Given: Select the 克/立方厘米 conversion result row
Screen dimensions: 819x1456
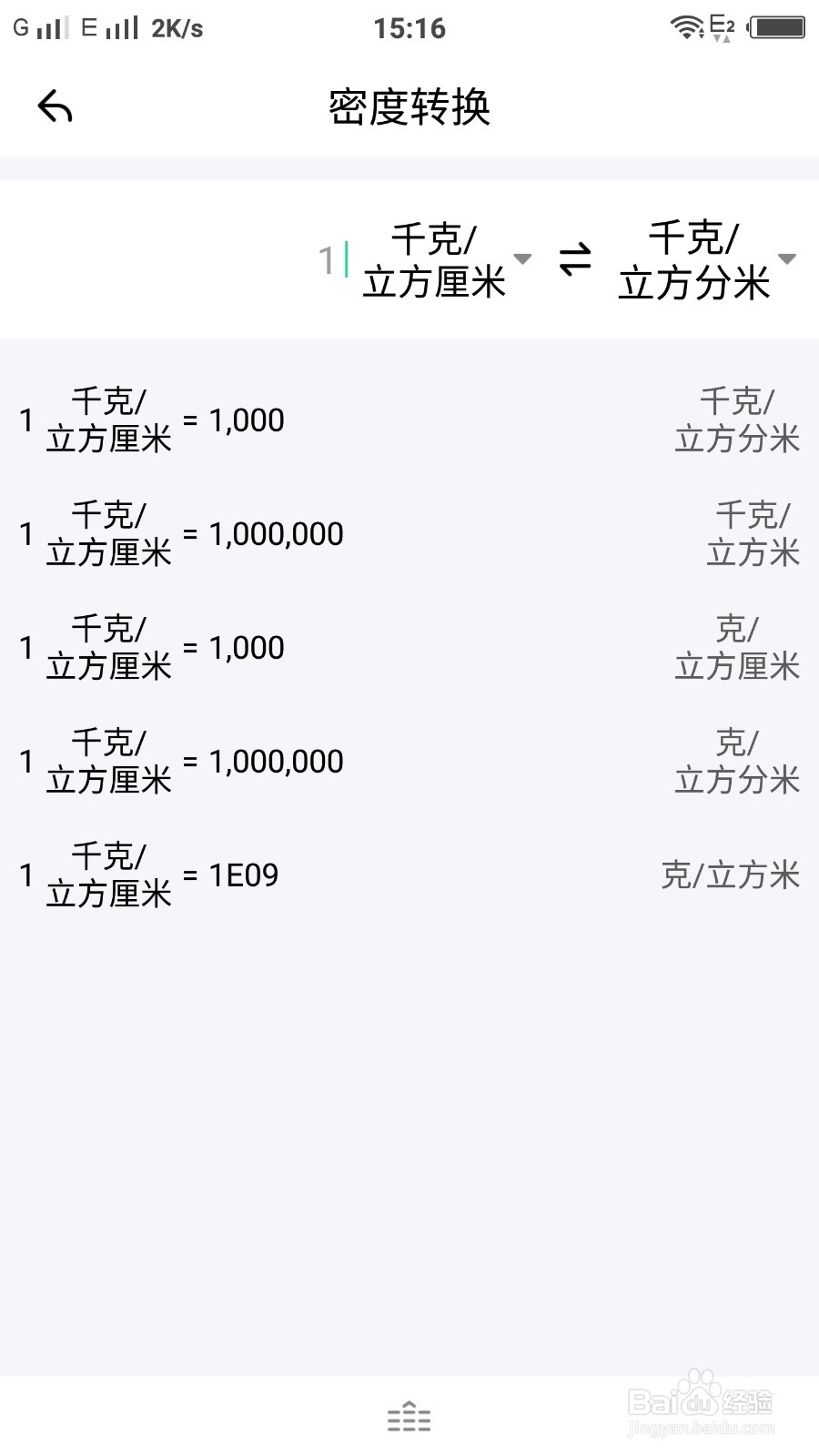Looking at the screenshot, I should tap(409, 648).
